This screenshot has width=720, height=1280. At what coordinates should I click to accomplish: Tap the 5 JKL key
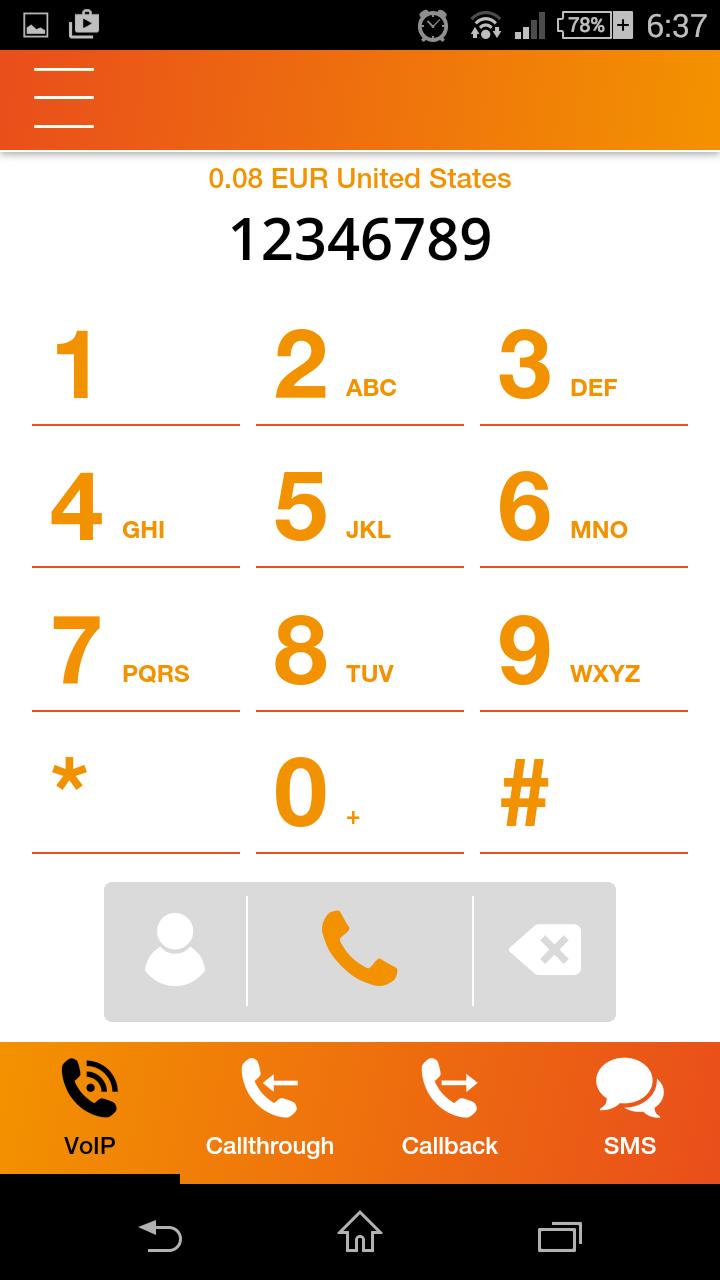pyautogui.click(x=359, y=508)
